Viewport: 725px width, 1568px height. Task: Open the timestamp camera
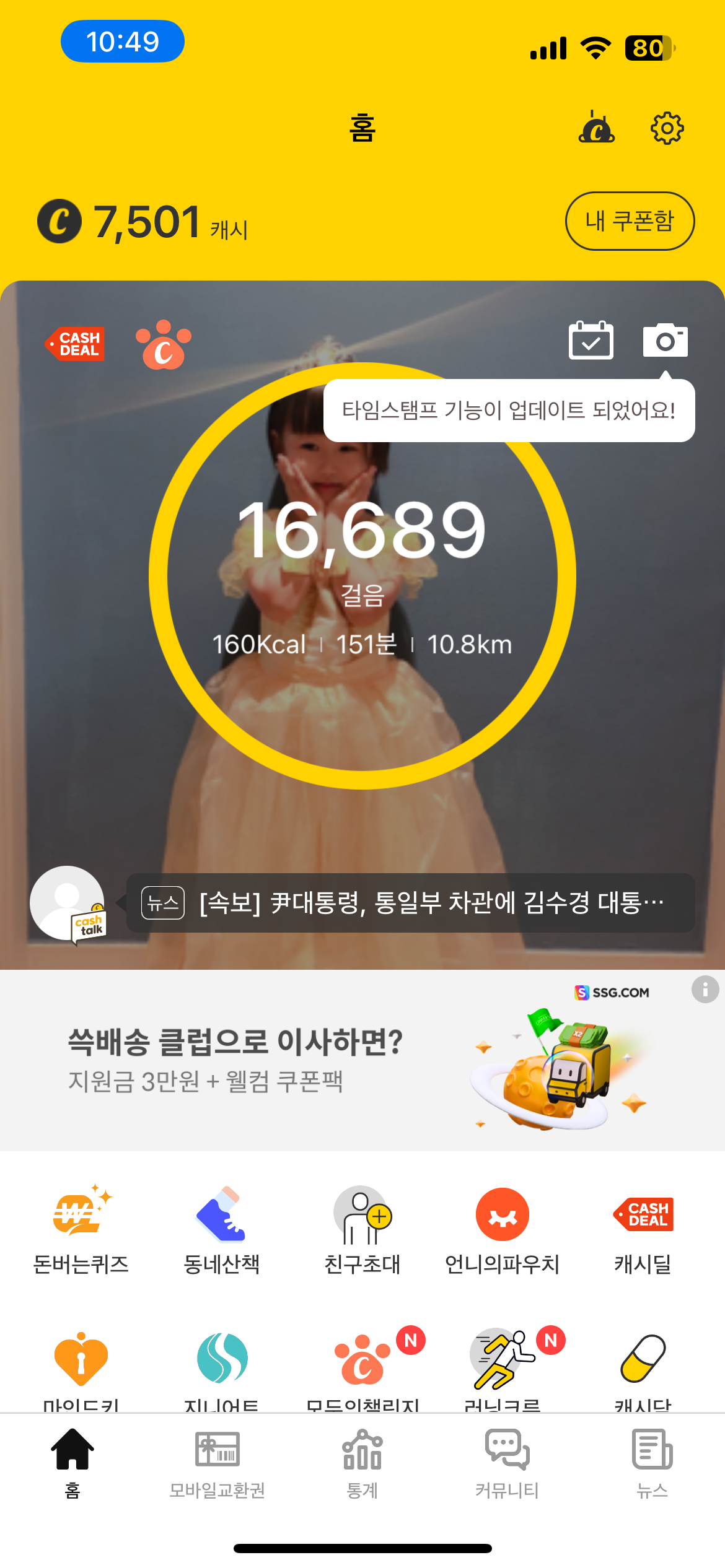coord(665,341)
